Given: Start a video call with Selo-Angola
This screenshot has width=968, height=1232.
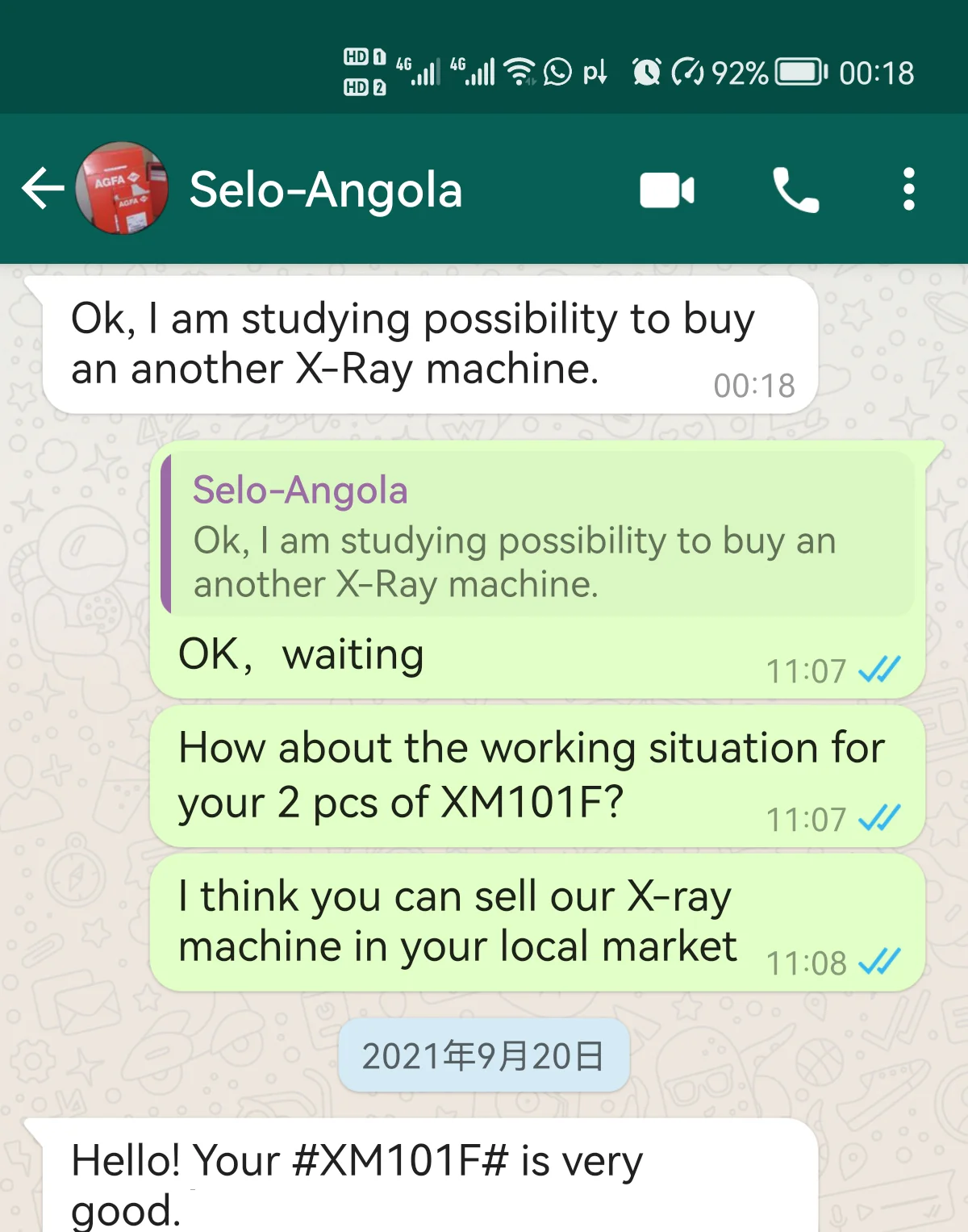Looking at the screenshot, I should point(667,190).
